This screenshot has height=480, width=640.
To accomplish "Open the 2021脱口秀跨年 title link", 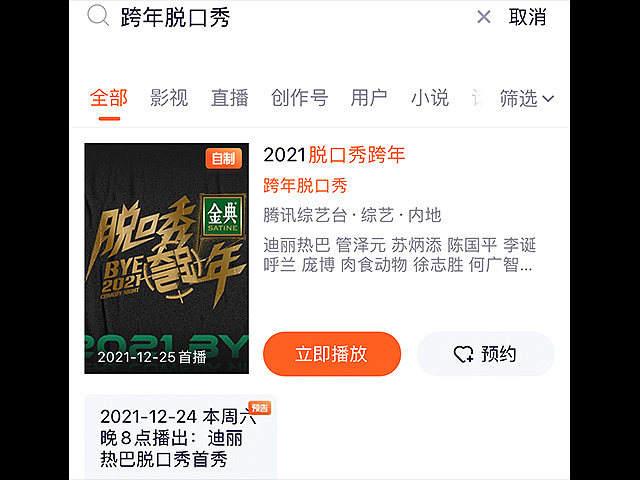I will 334,155.
